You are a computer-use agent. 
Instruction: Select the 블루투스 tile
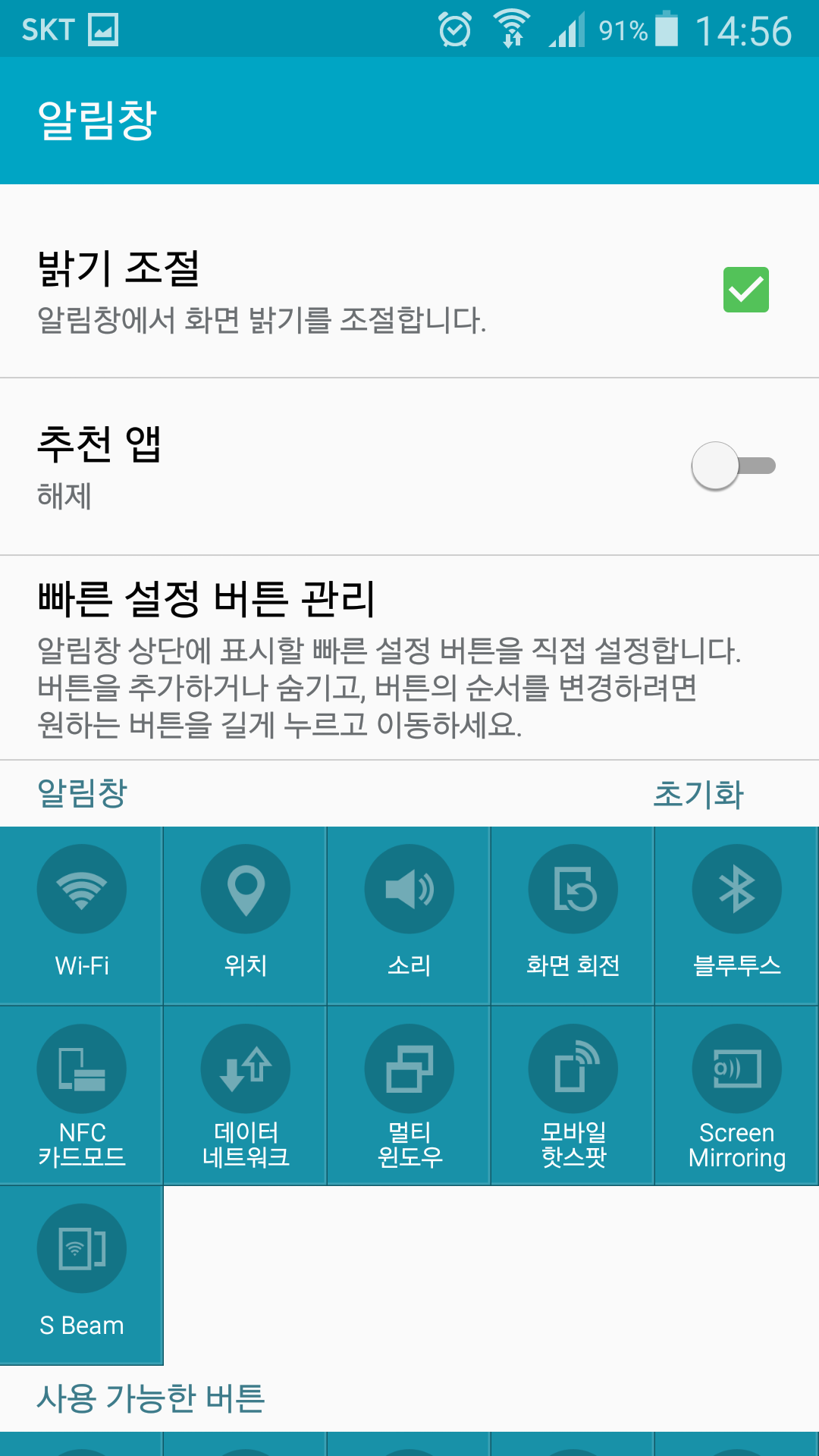click(736, 915)
